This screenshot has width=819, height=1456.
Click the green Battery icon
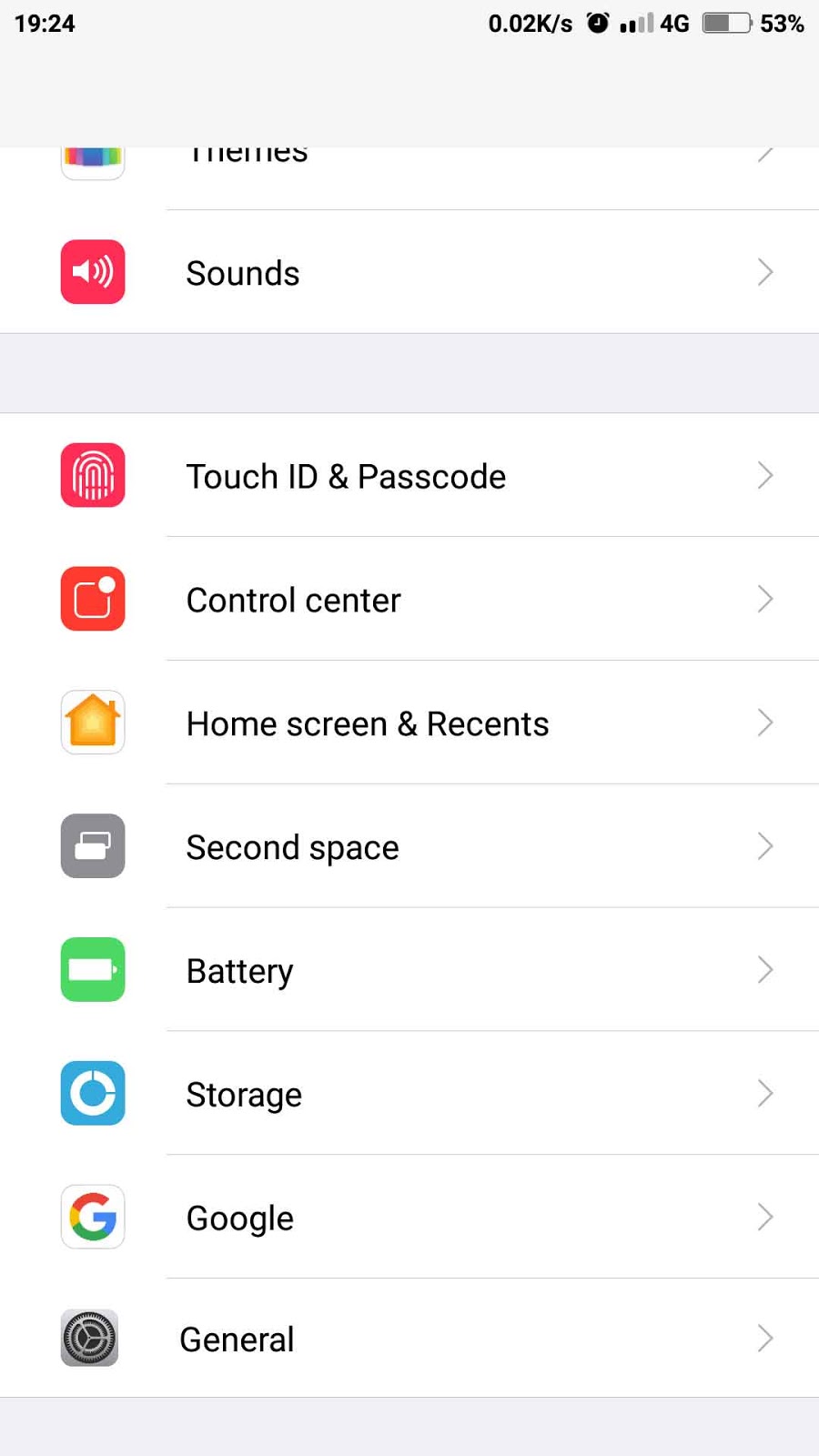[x=92, y=970]
